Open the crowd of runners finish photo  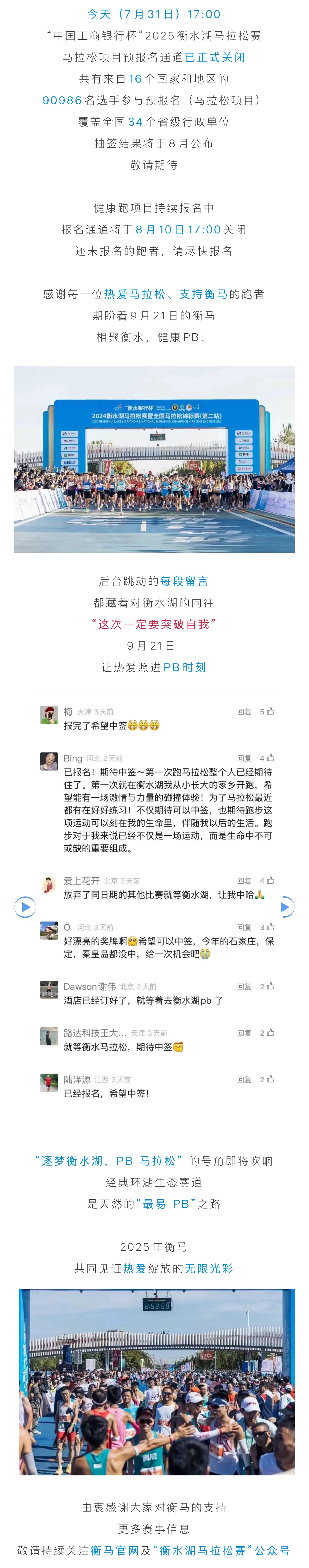pos(156,1381)
